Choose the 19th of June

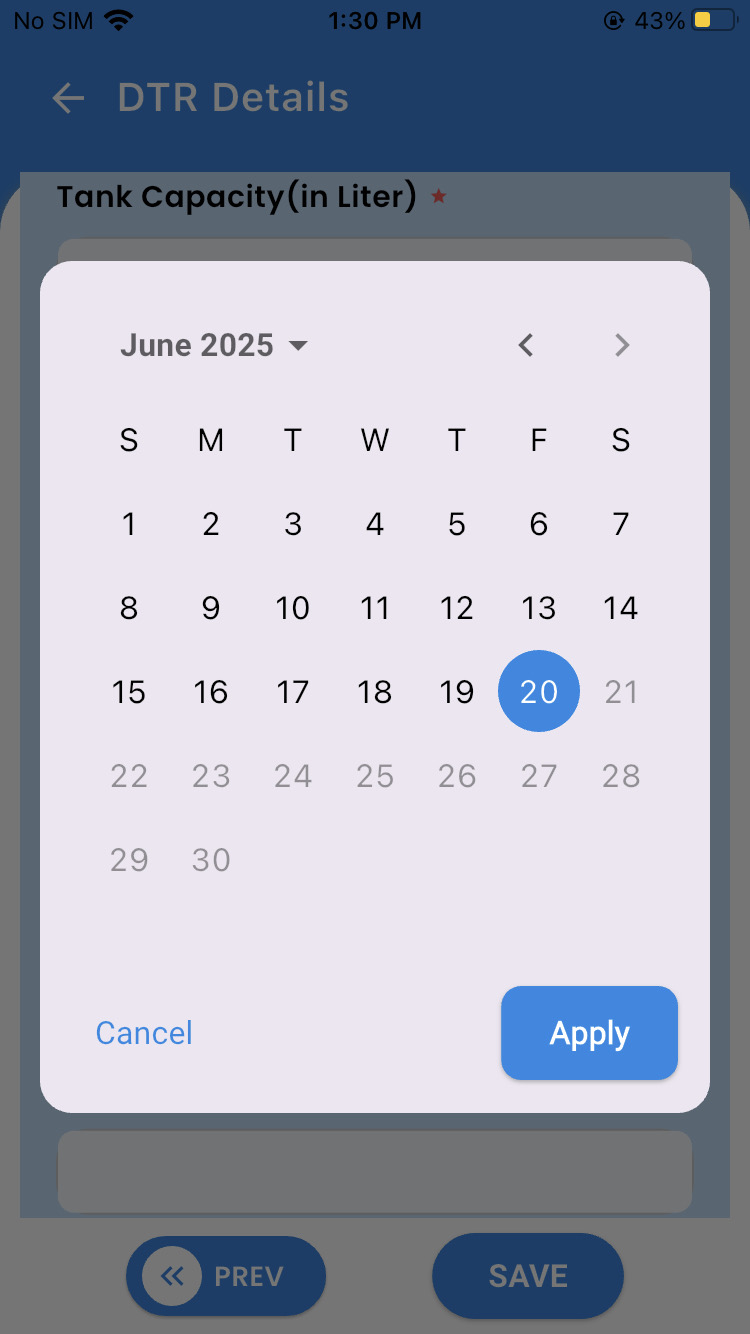[457, 692]
